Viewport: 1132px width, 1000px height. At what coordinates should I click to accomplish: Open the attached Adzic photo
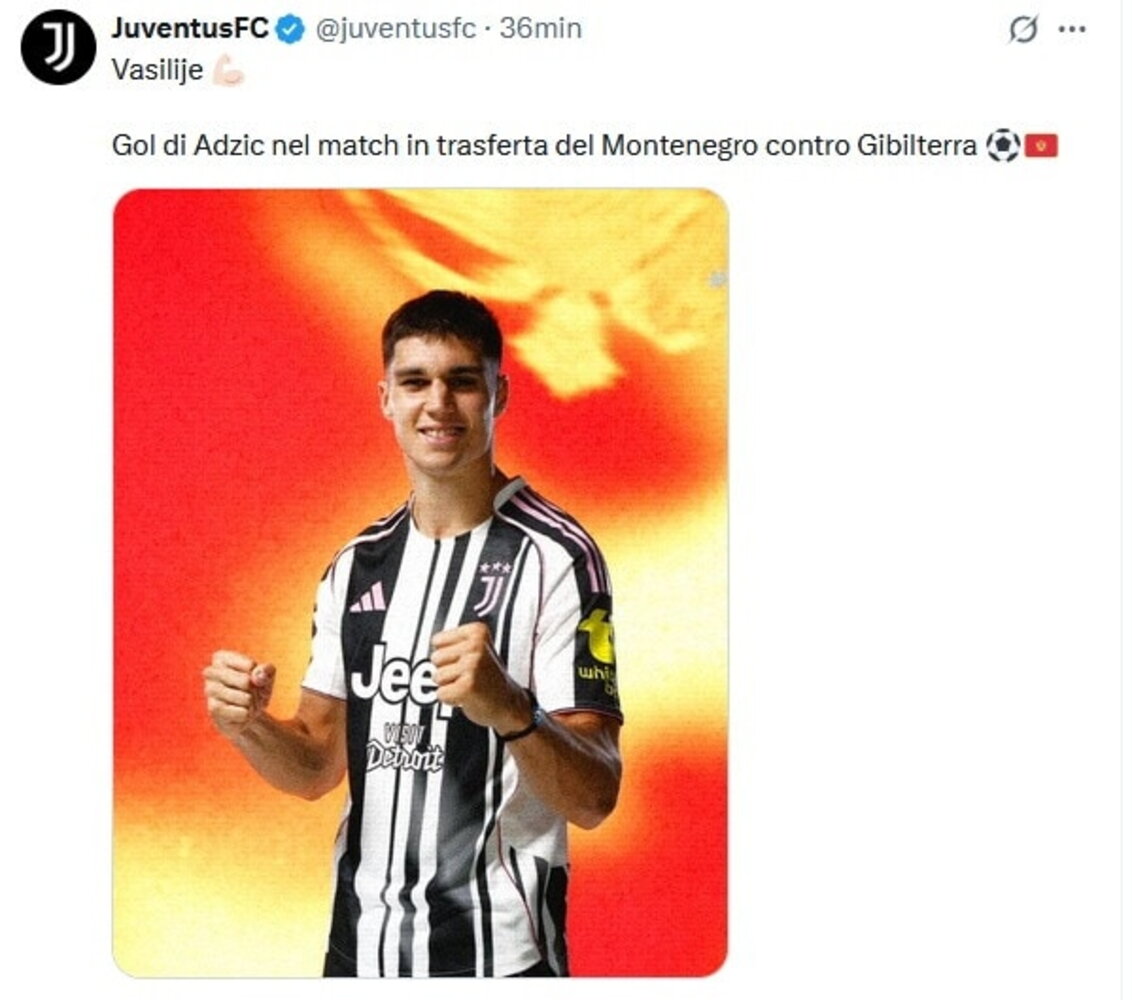coord(420,582)
